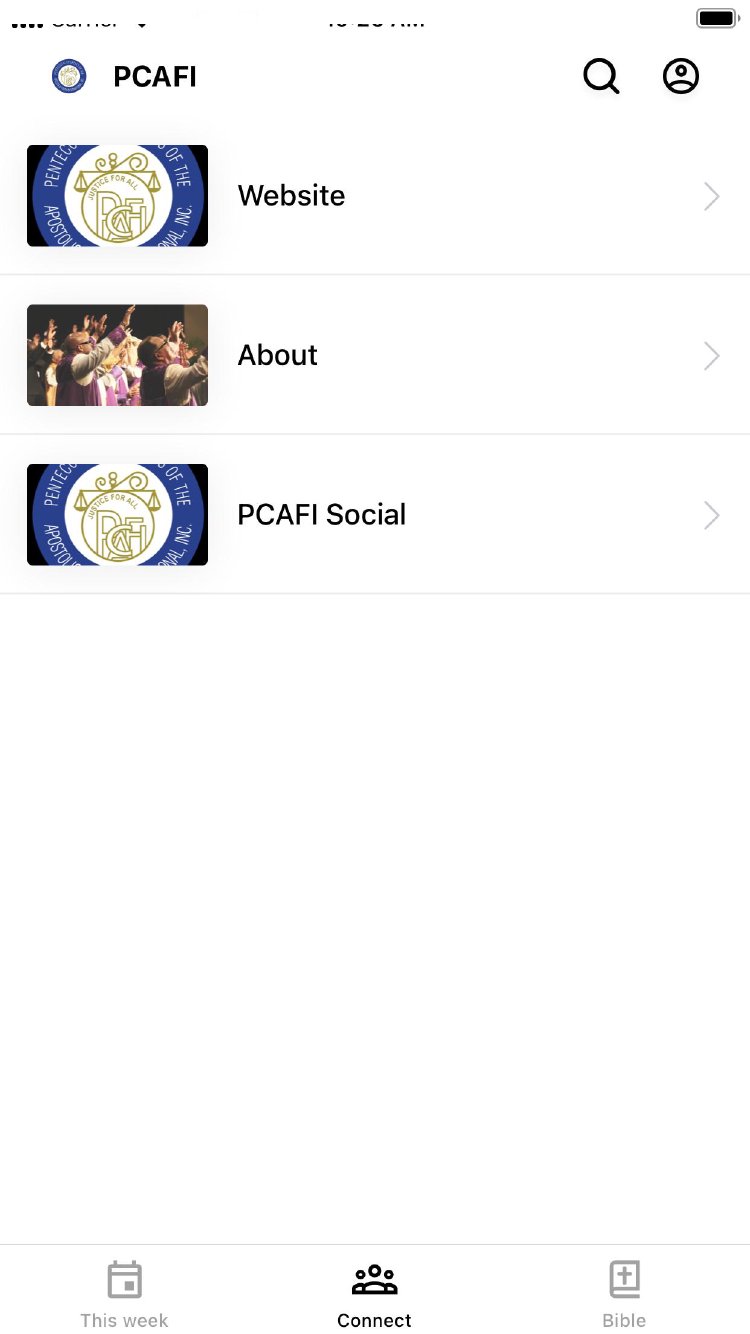This screenshot has height=1334, width=750.
Task: Open the Website row
Action: (x=375, y=196)
